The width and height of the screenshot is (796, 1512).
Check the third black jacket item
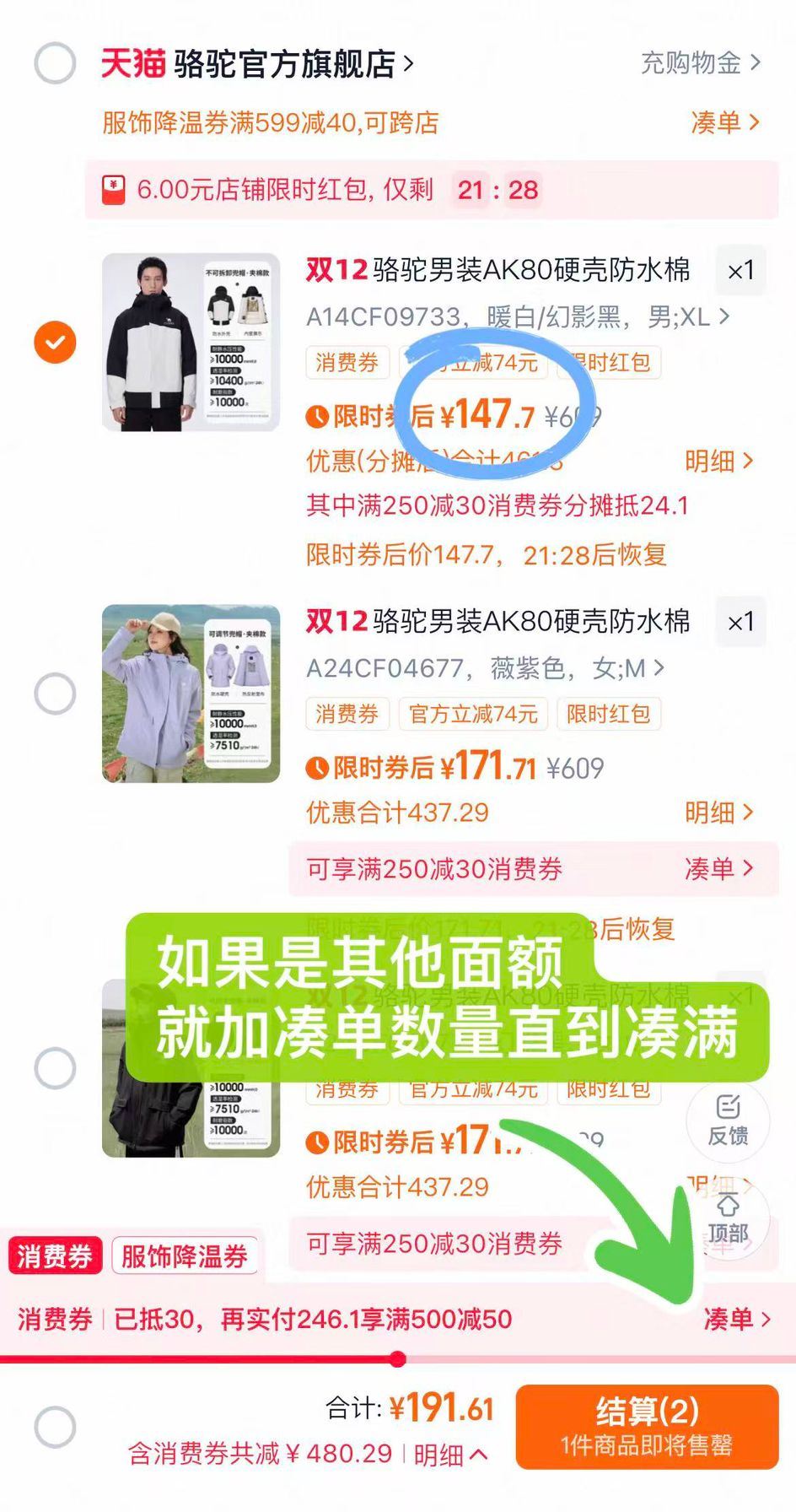click(x=55, y=1068)
